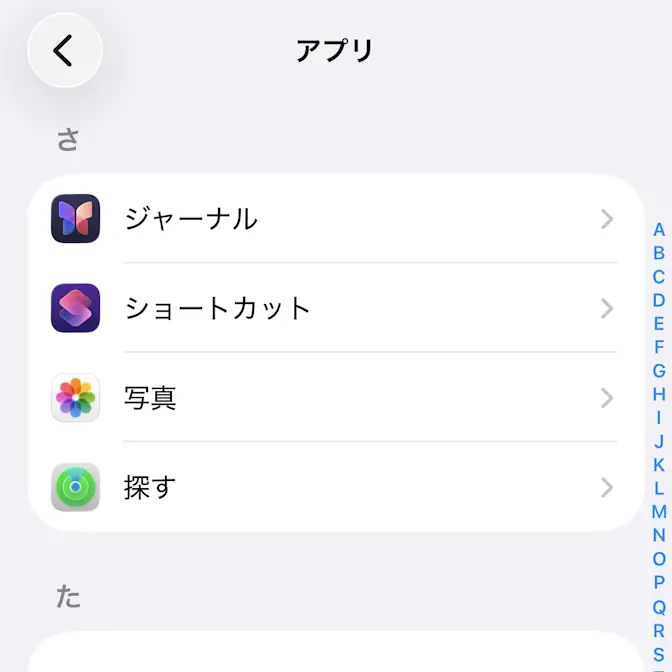Jump to letter Q in the index
Screen dimensions: 672x672
tap(659, 607)
